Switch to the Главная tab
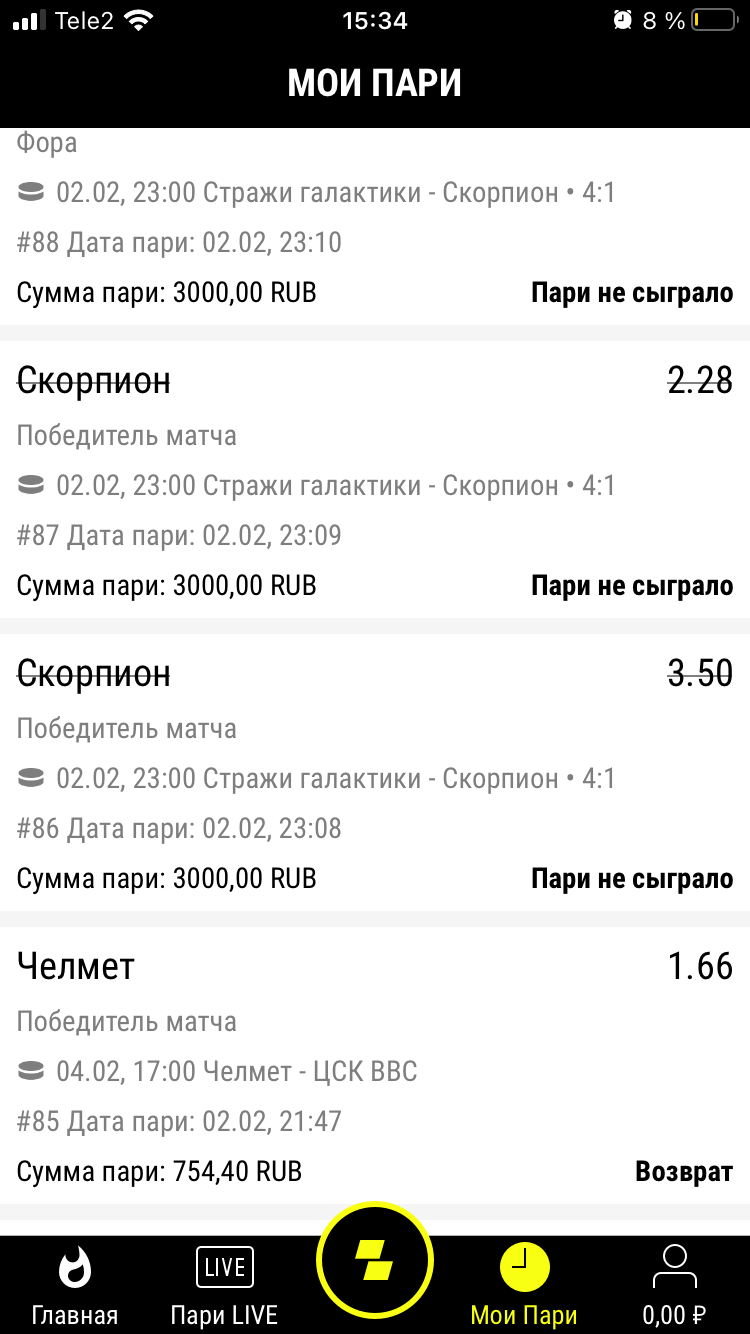The height and width of the screenshot is (1334, 750). 74,1285
